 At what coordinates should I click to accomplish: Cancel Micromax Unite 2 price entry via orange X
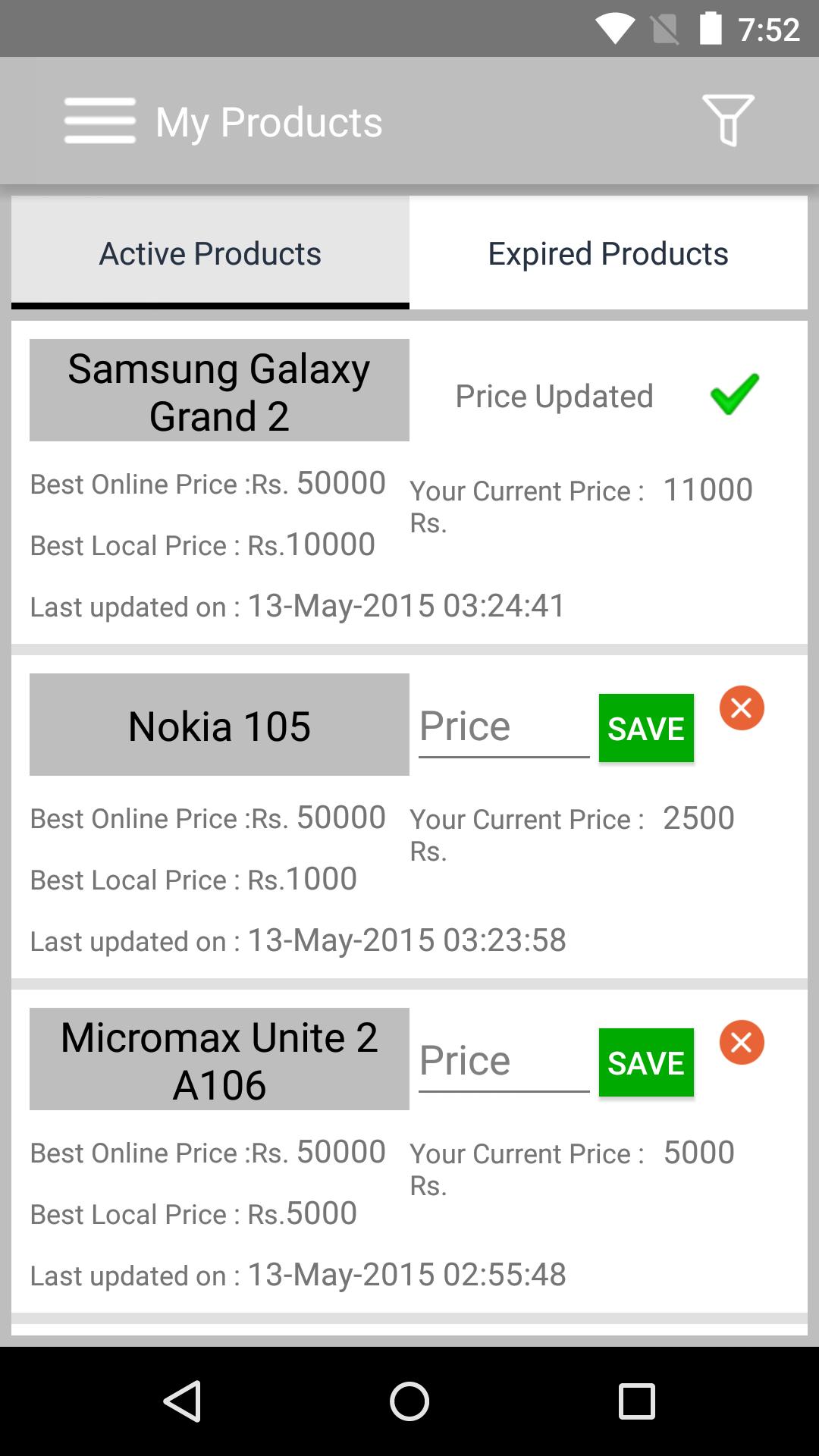(x=742, y=1043)
